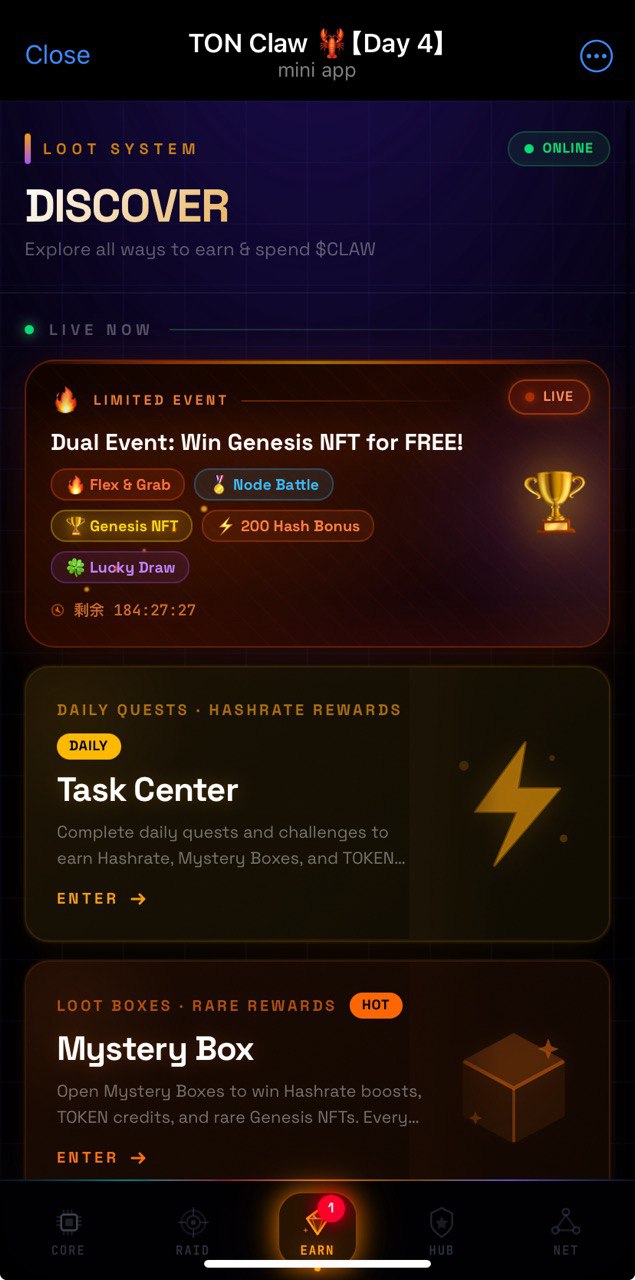The width and height of the screenshot is (635, 1280).
Task: Tap the 200 Hash Bonus chip
Action: coord(288,526)
